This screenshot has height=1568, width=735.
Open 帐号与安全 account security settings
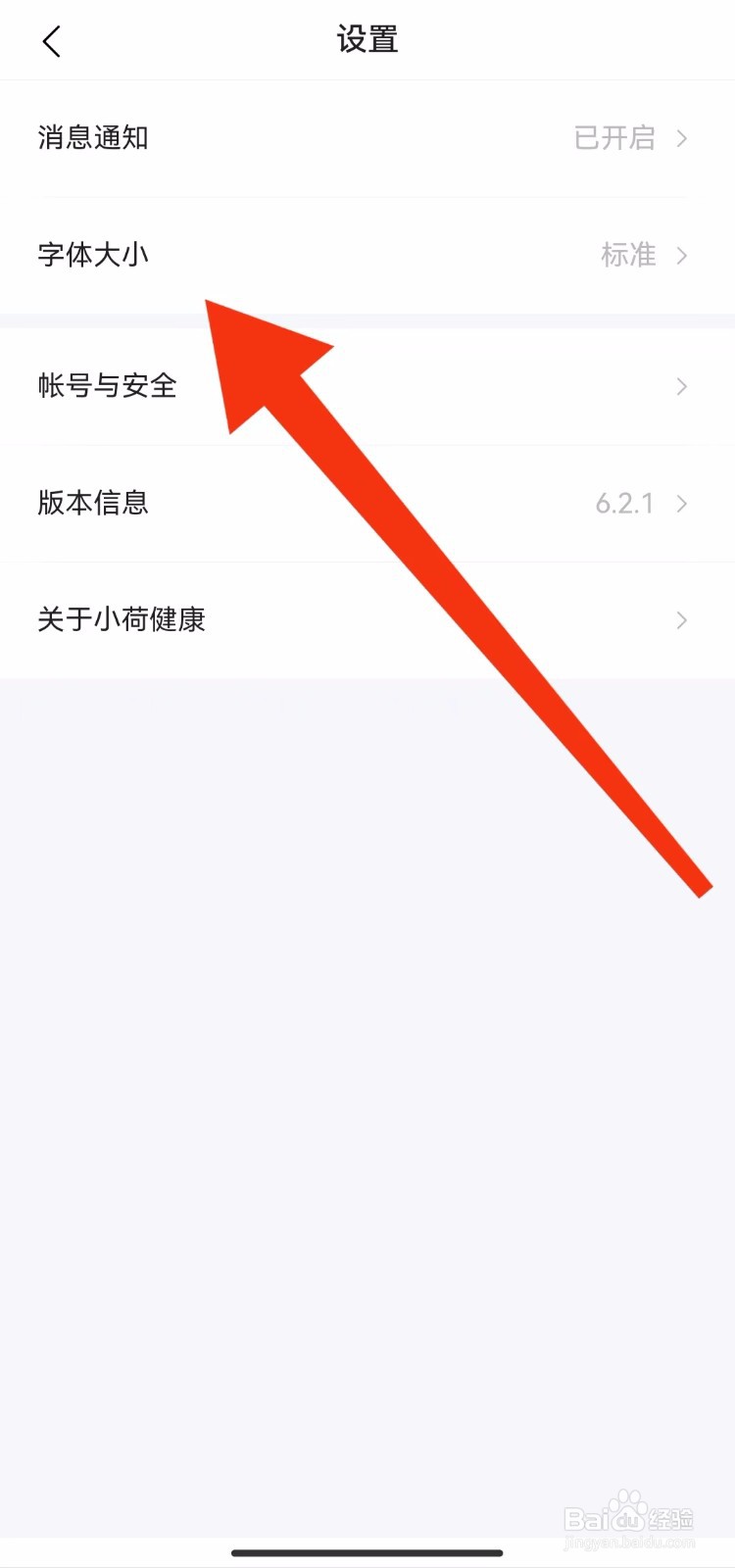pyautogui.click(x=106, y=386)
